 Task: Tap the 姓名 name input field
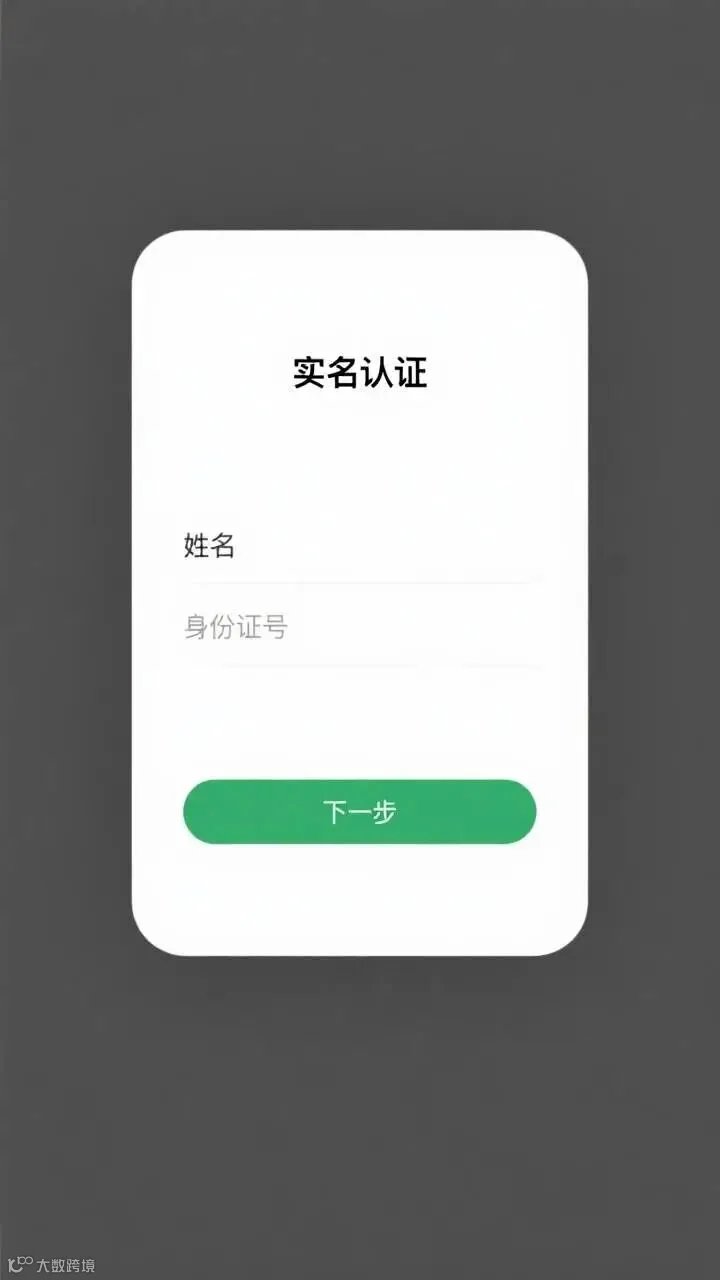point(360,546)
